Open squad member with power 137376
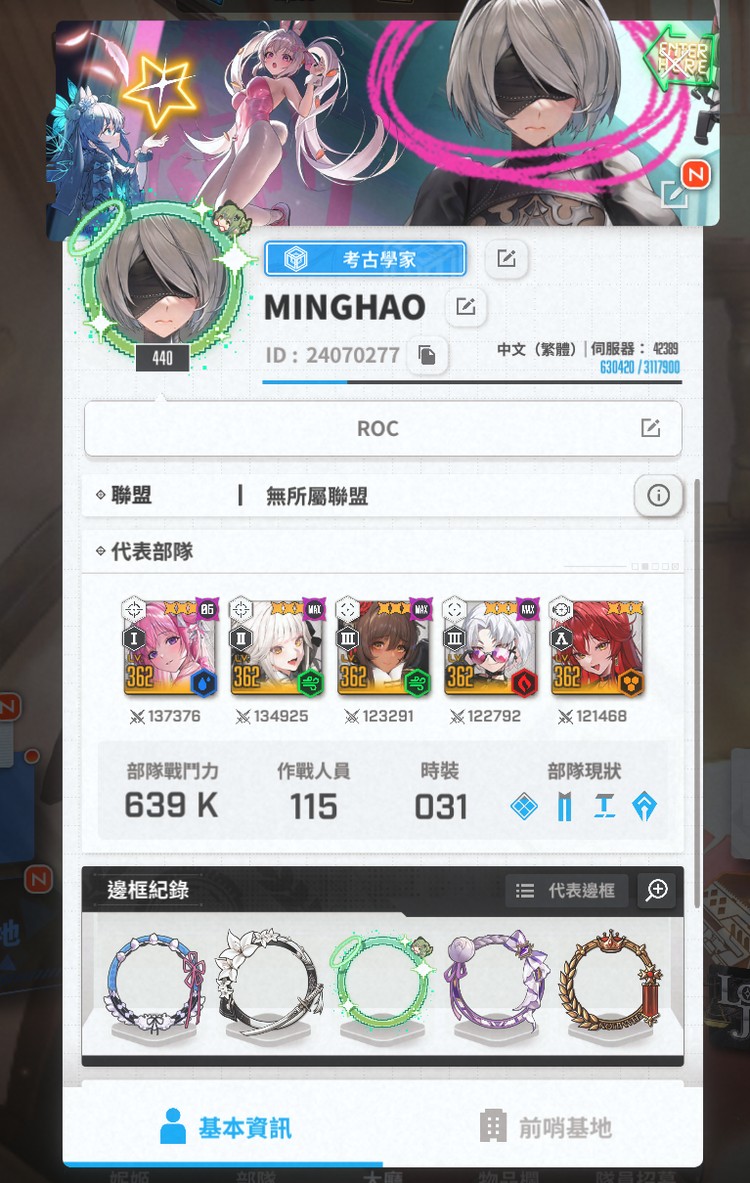This screenshot has height=1183, width=750. click(x=169, y=649)
